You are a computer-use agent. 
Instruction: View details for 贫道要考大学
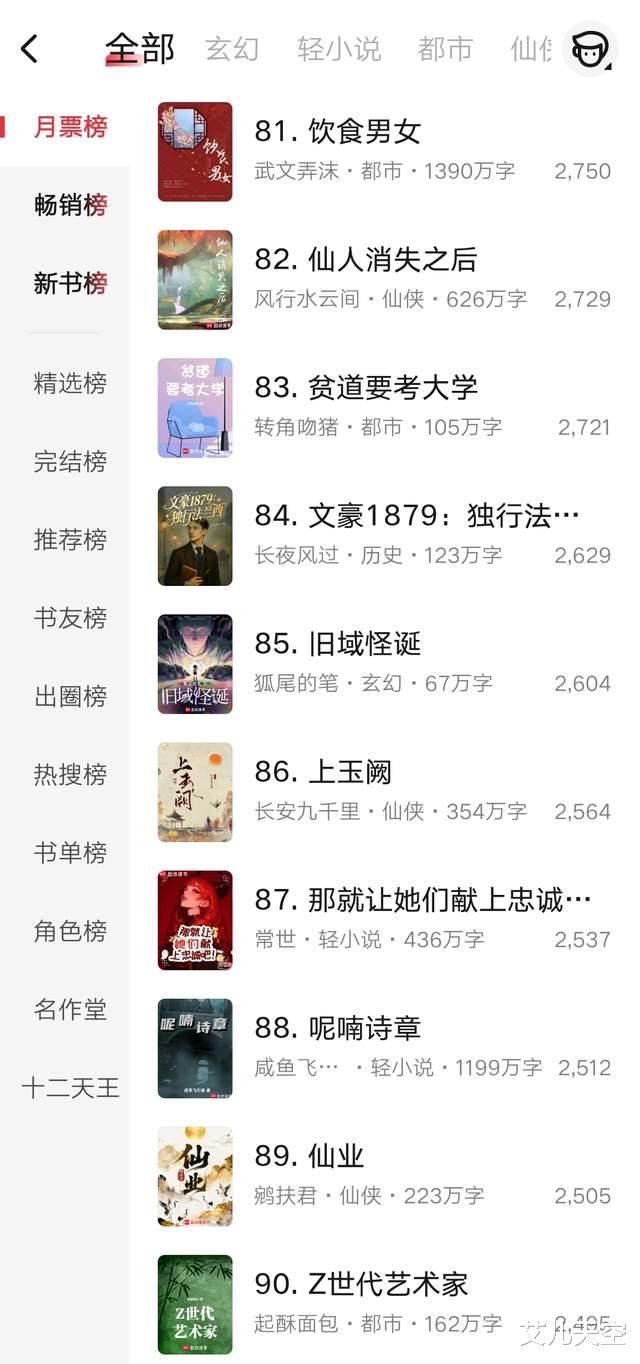tap(365, 388)
